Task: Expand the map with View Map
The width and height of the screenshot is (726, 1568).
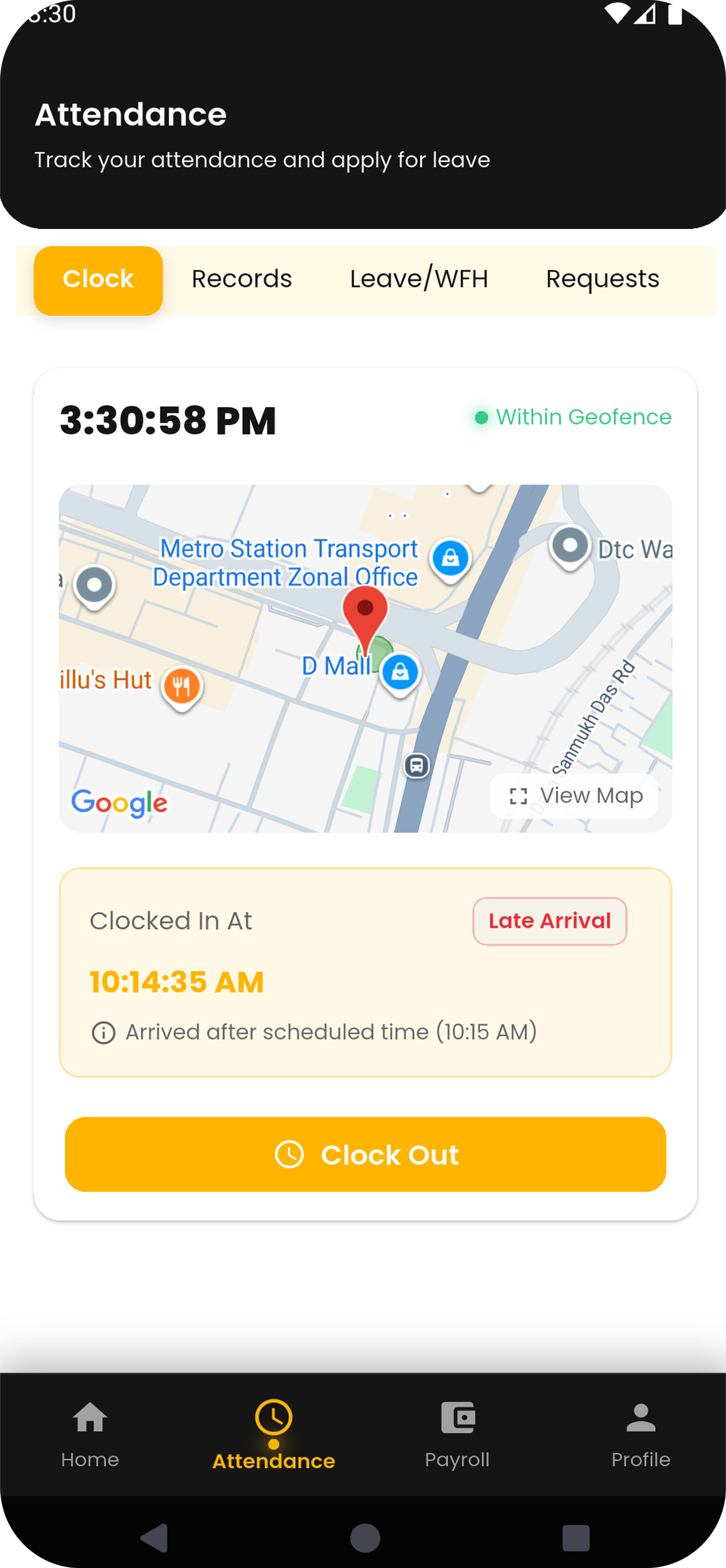Action: (574, 796)
